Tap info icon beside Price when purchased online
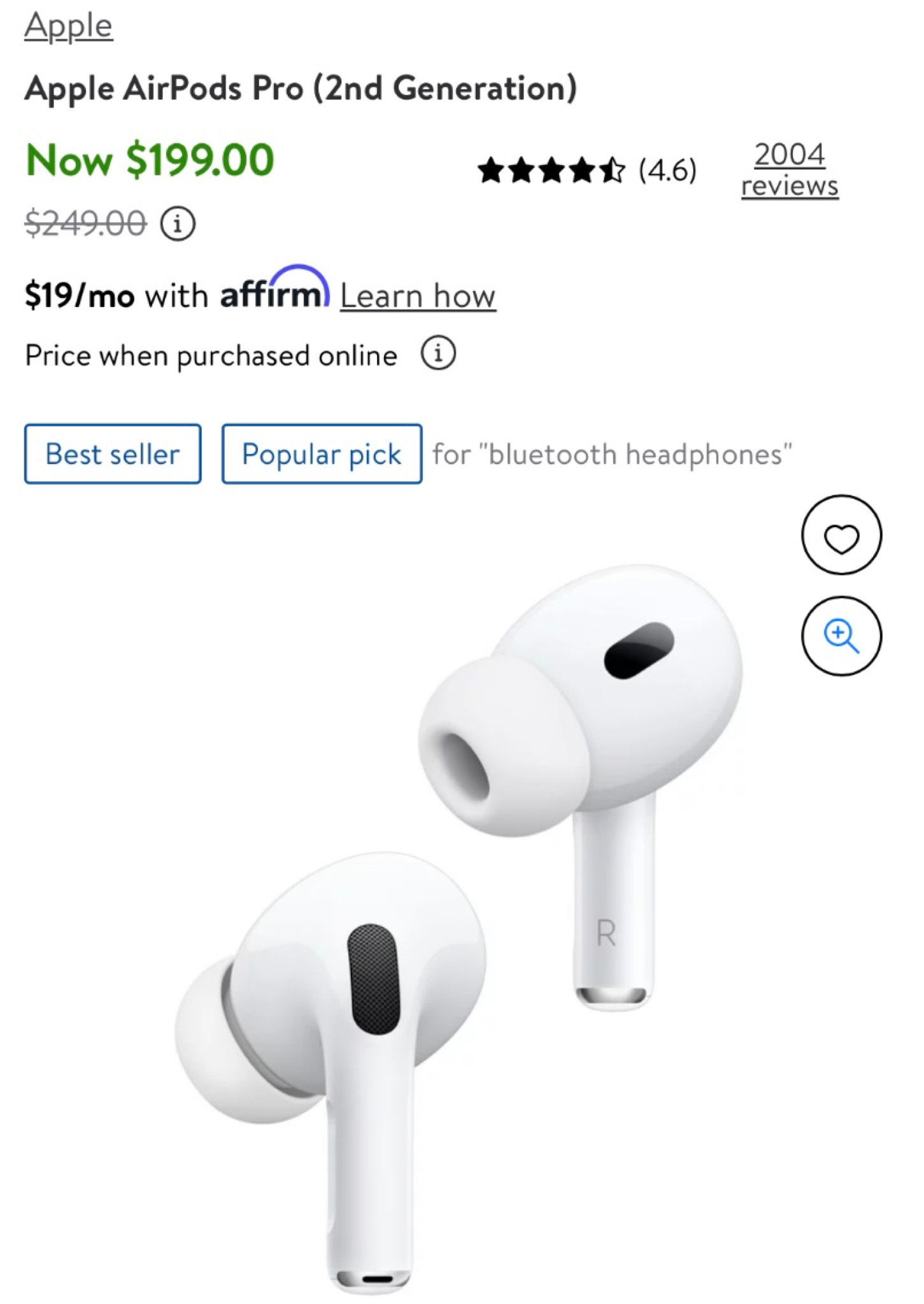 (438, 353)
